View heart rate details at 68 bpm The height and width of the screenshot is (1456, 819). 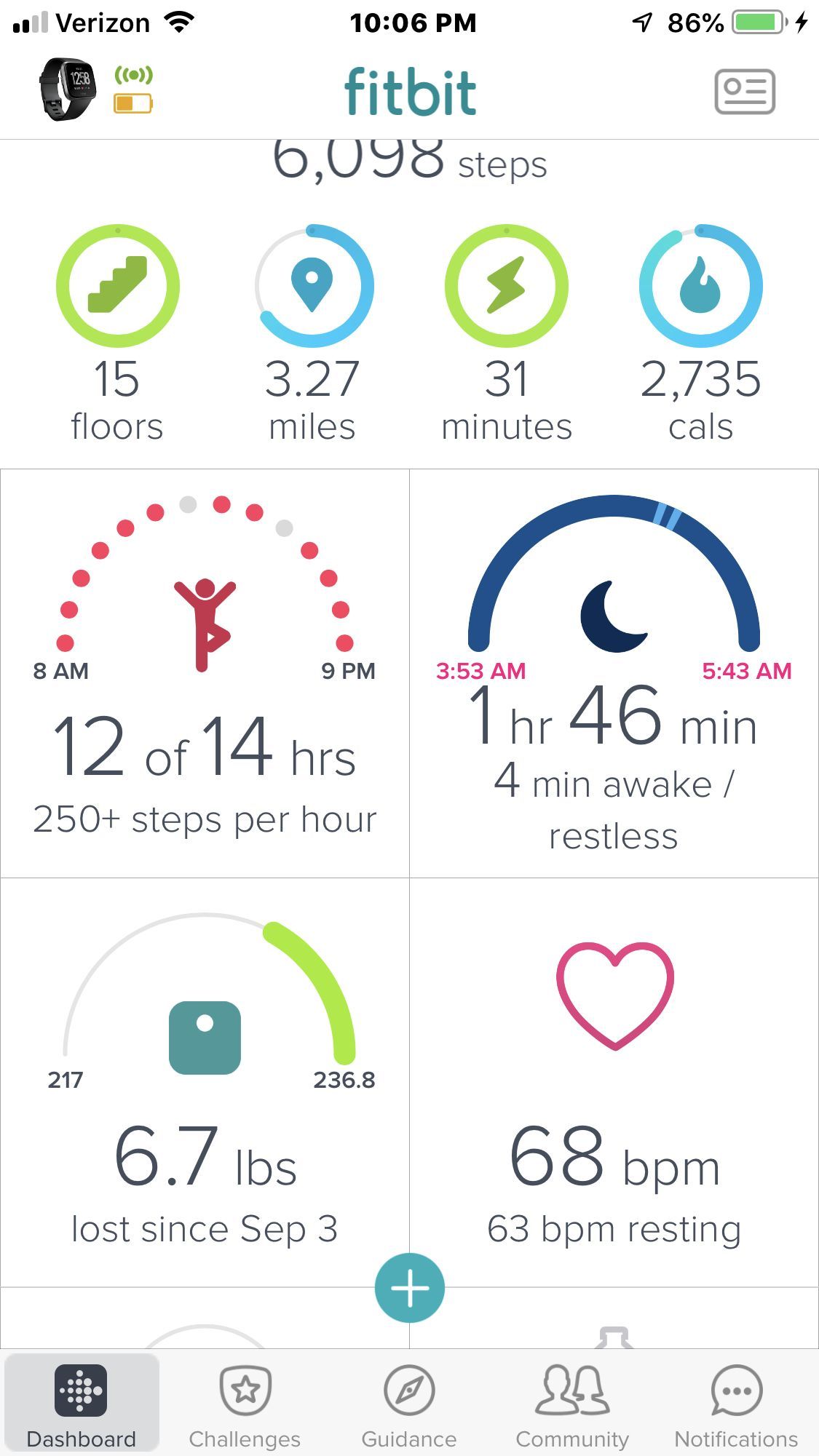[x=614, y=1082]
